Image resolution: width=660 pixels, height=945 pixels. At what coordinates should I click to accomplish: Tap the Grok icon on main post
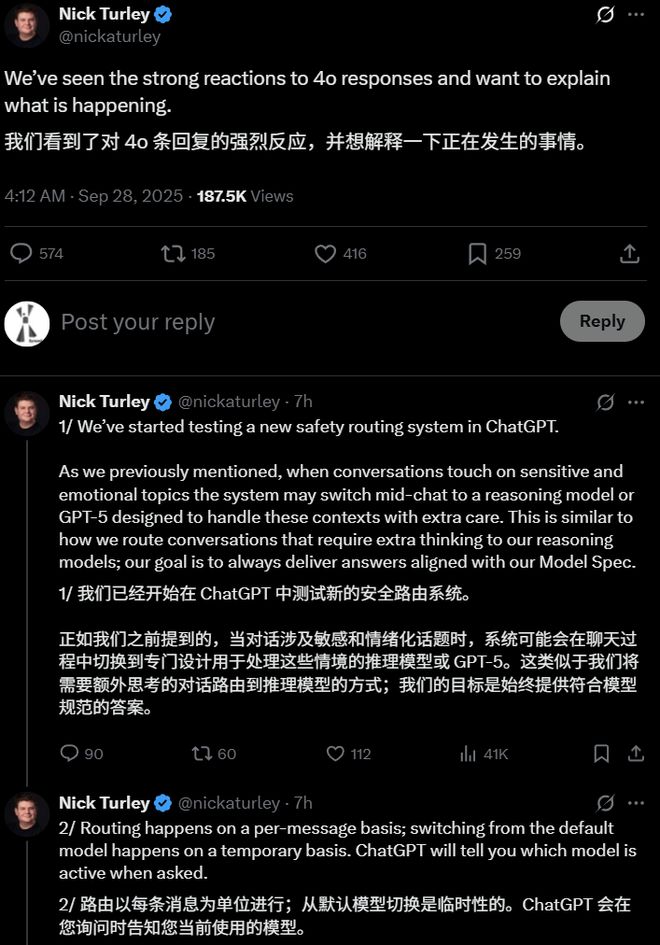pyautogui.click(x=605, y=15)
